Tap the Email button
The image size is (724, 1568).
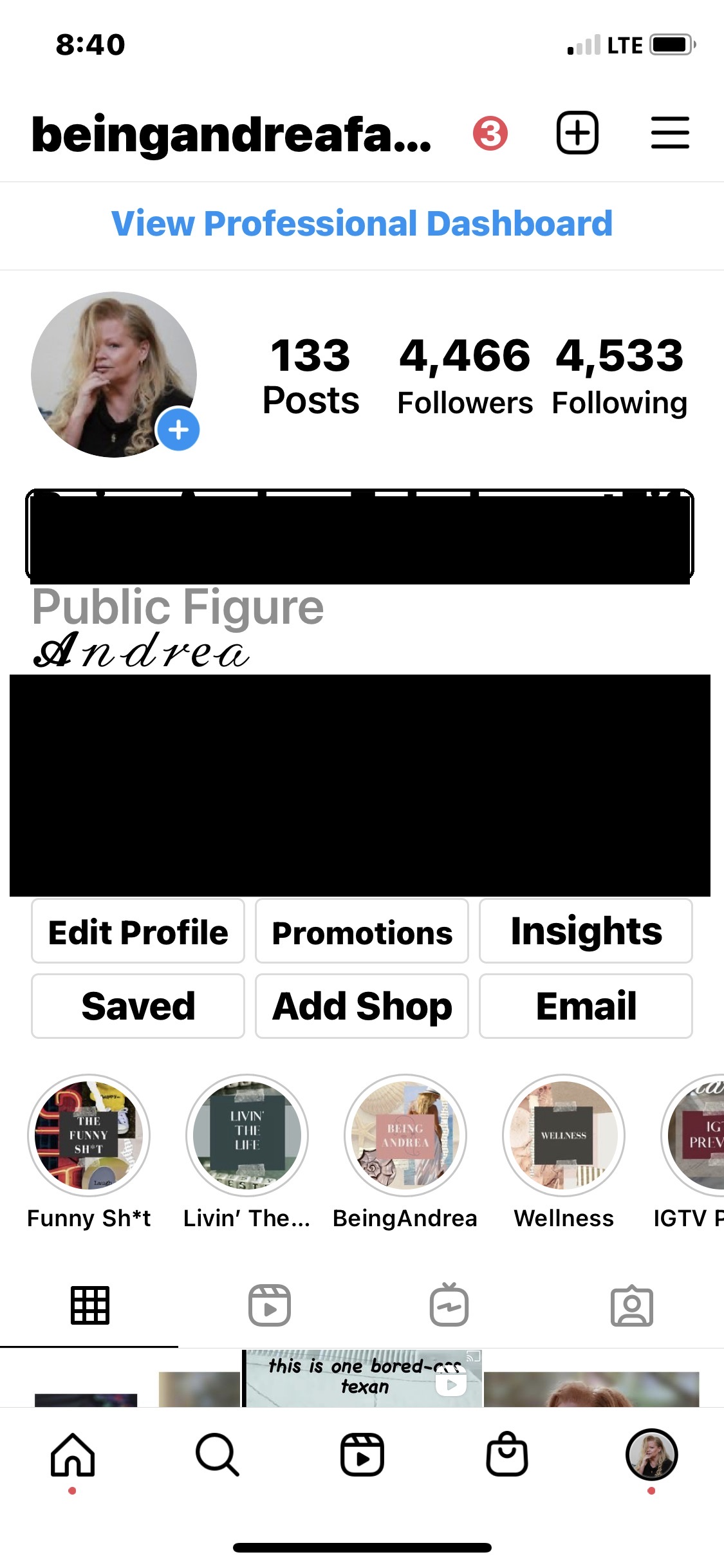point(586,1006)
